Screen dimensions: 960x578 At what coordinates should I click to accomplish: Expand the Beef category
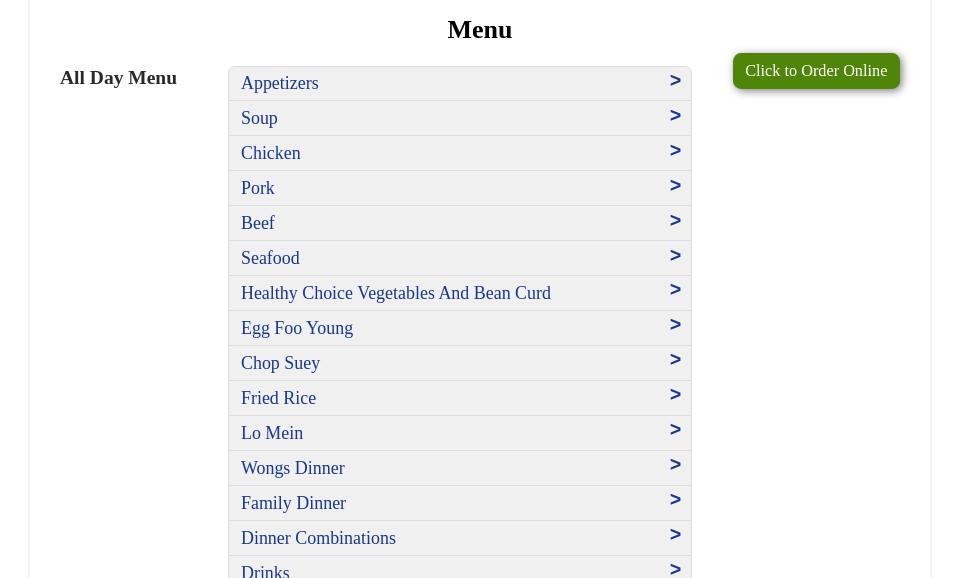click(x=459, y=223)
